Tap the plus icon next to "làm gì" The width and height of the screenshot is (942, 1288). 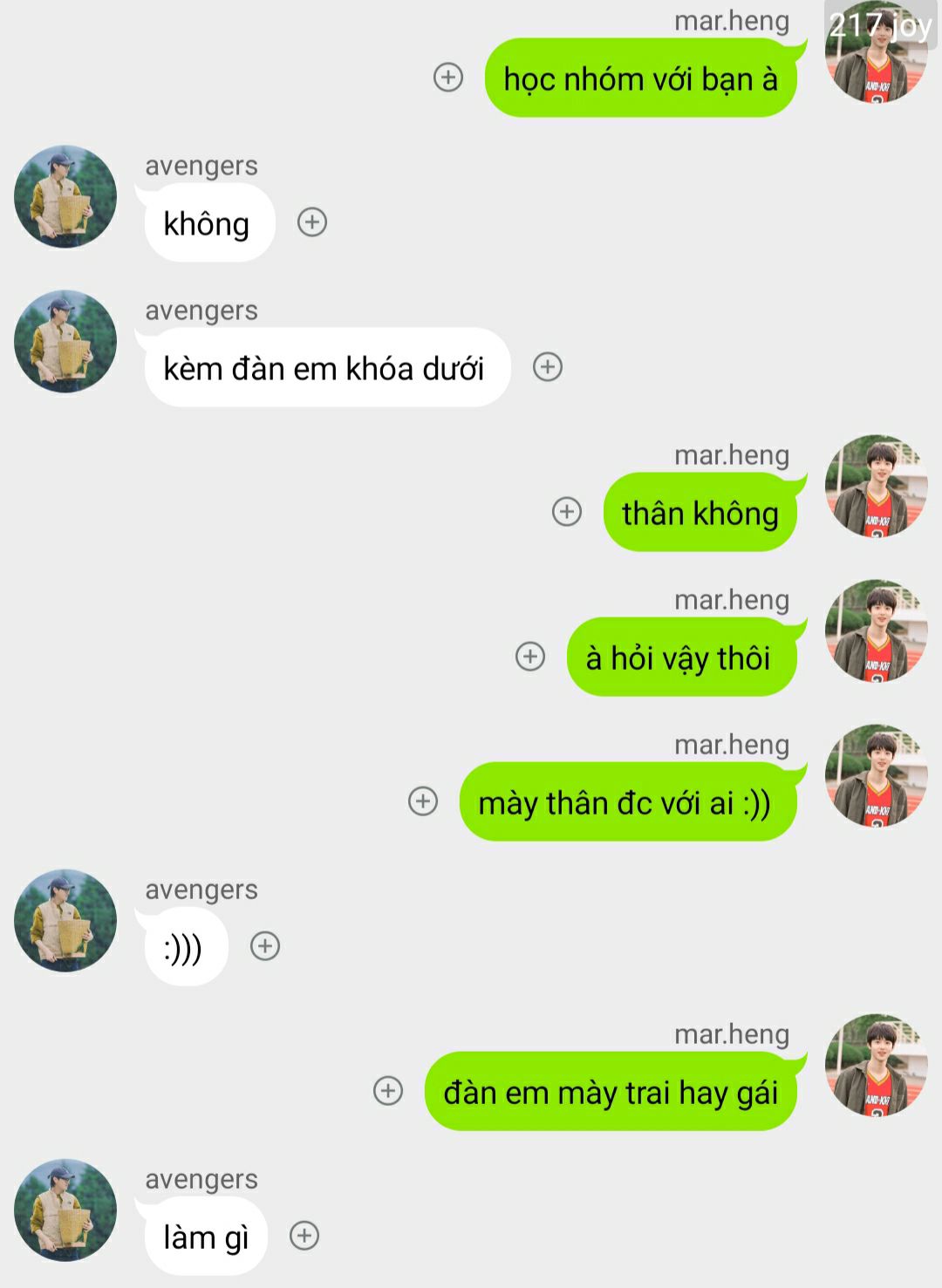pos(304,1236)
